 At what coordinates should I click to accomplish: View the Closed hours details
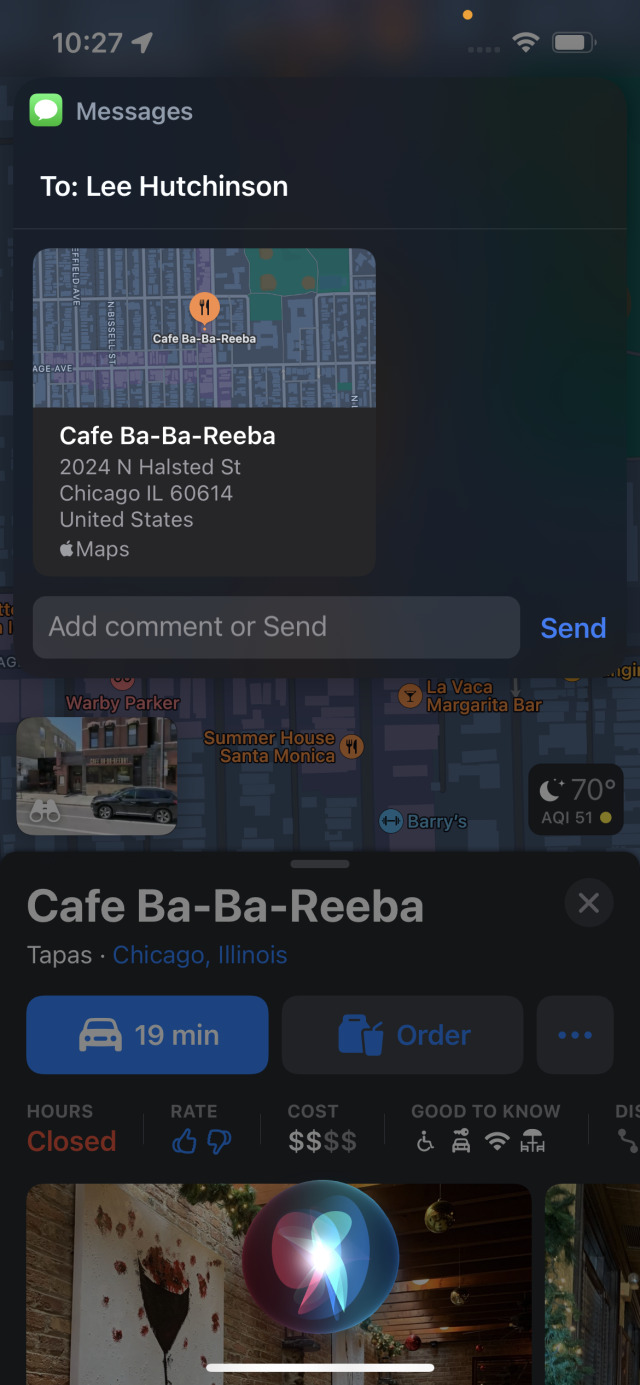point(71,1129)
